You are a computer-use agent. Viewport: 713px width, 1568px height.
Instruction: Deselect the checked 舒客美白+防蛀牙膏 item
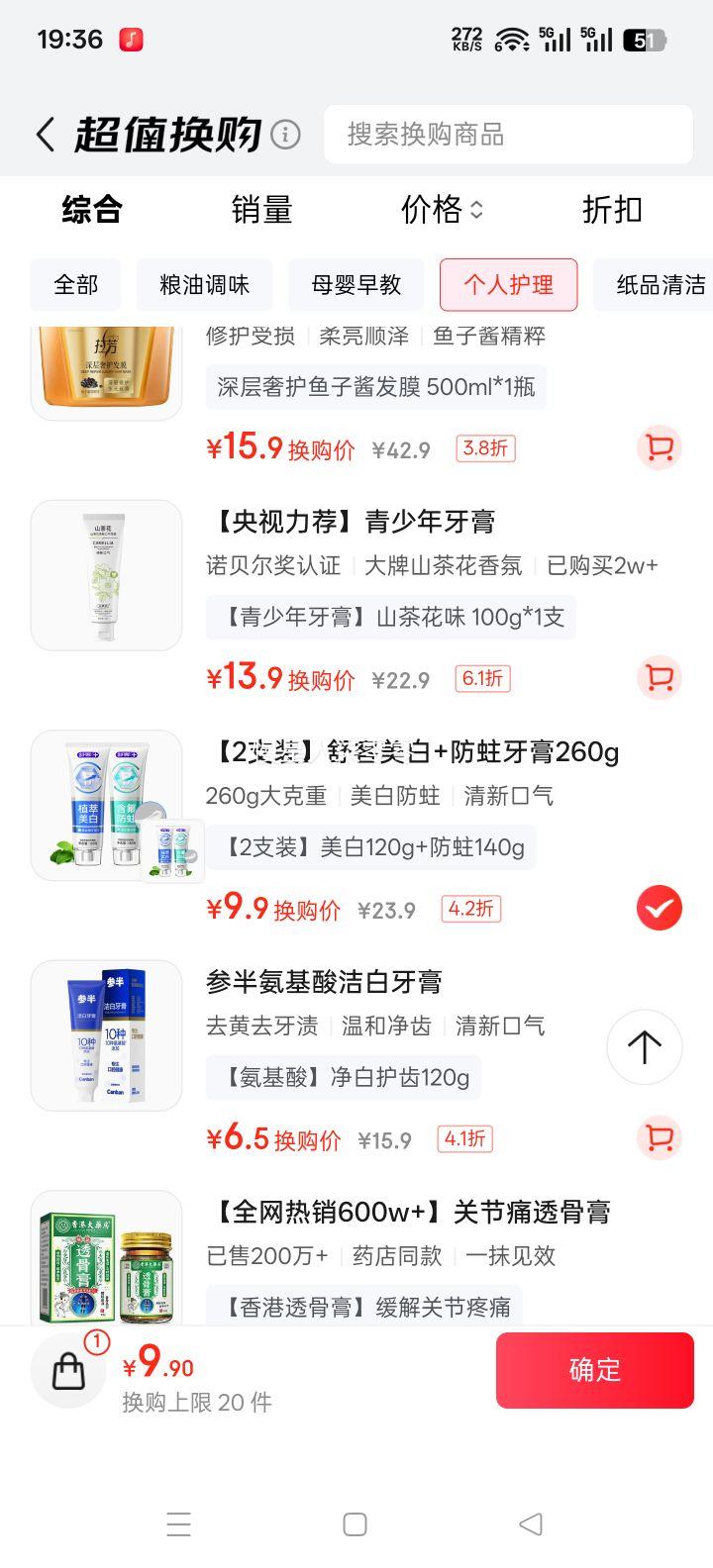(x=659, y=908)
